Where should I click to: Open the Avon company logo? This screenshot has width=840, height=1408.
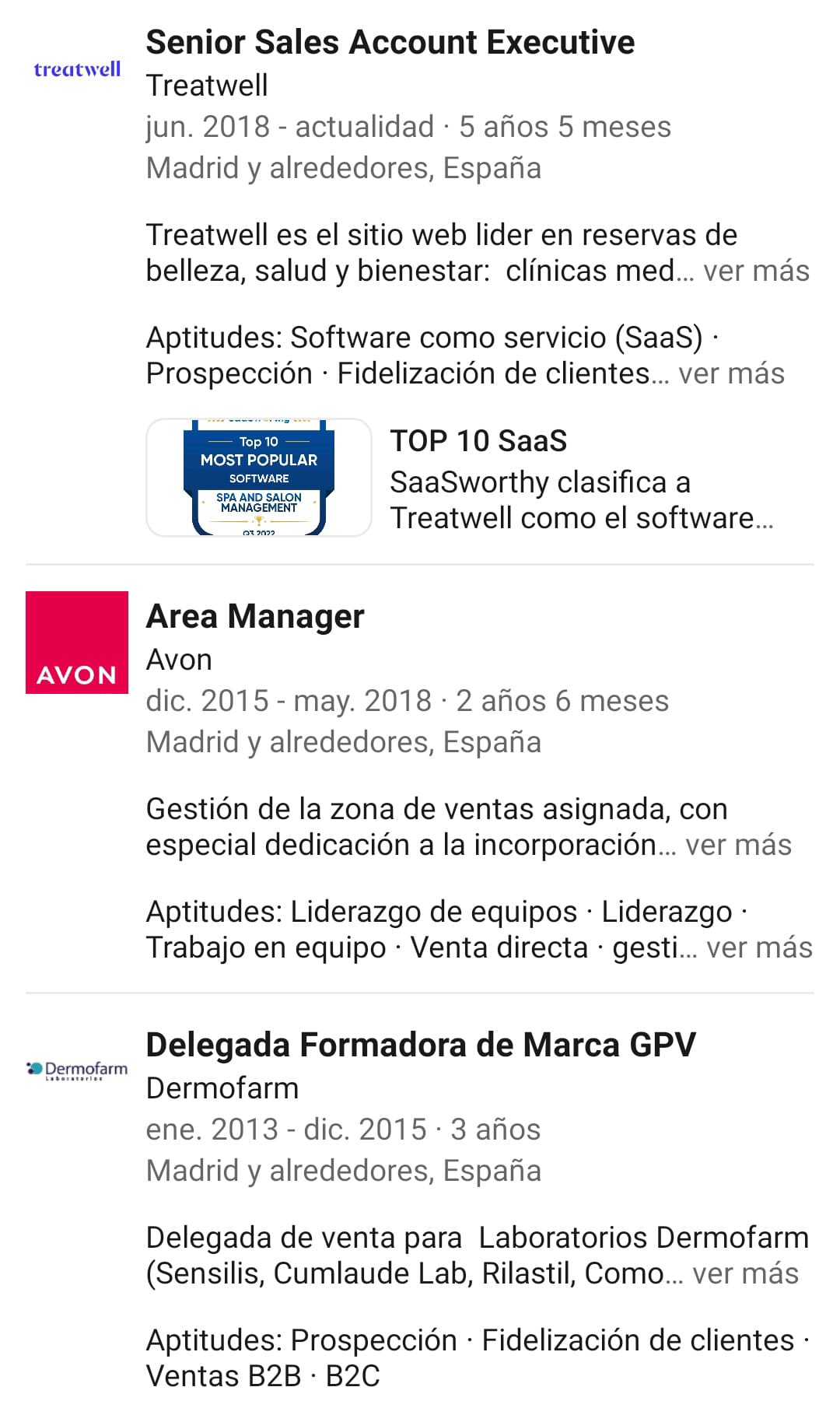[77, 643]
